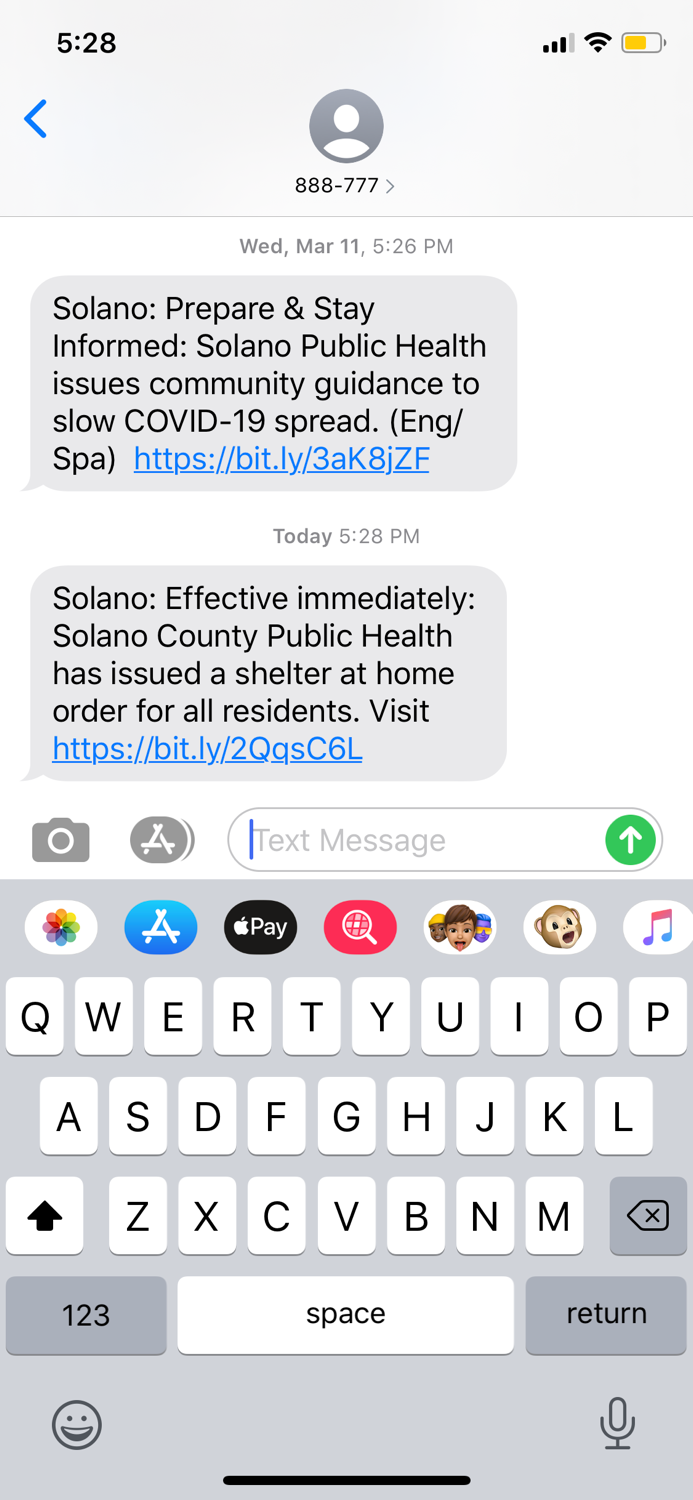The image size is (693, 1500).
Task: Open the image search globe app
Action: click(360, 928)
